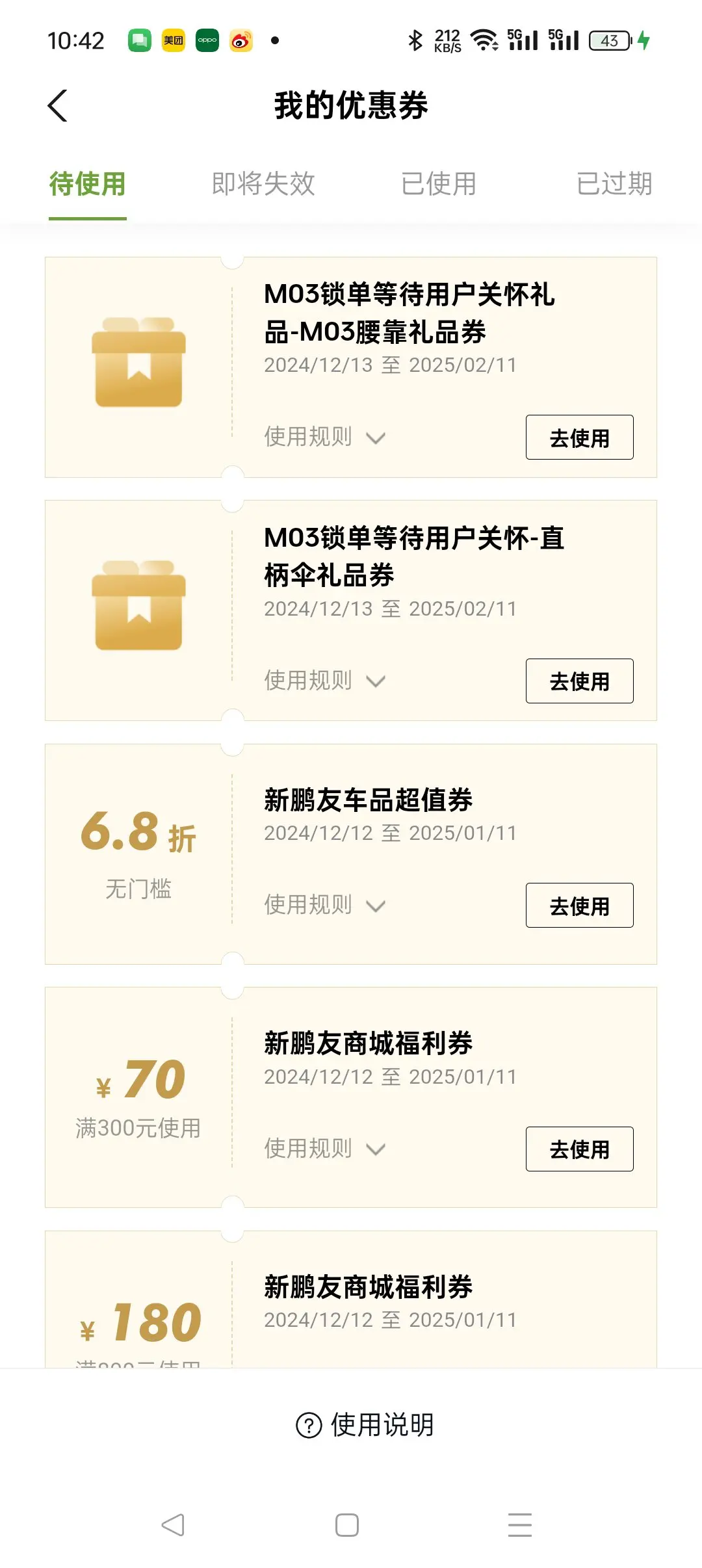702x1568 pixels.
Task: Expand 使用规则 for the ¥70 coupon
Action: [x=324, y=1149]
